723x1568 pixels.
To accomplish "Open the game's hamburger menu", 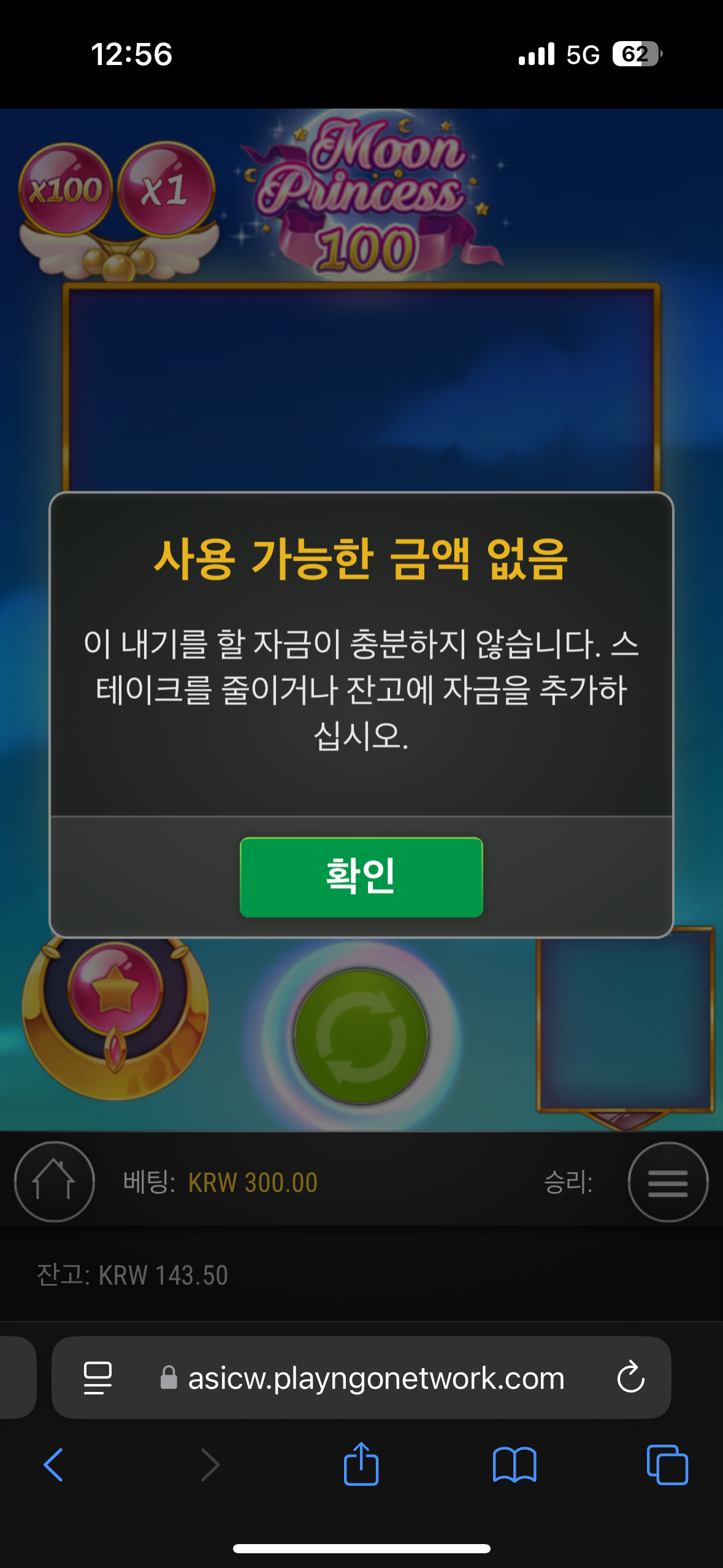I will (668, 1182).
